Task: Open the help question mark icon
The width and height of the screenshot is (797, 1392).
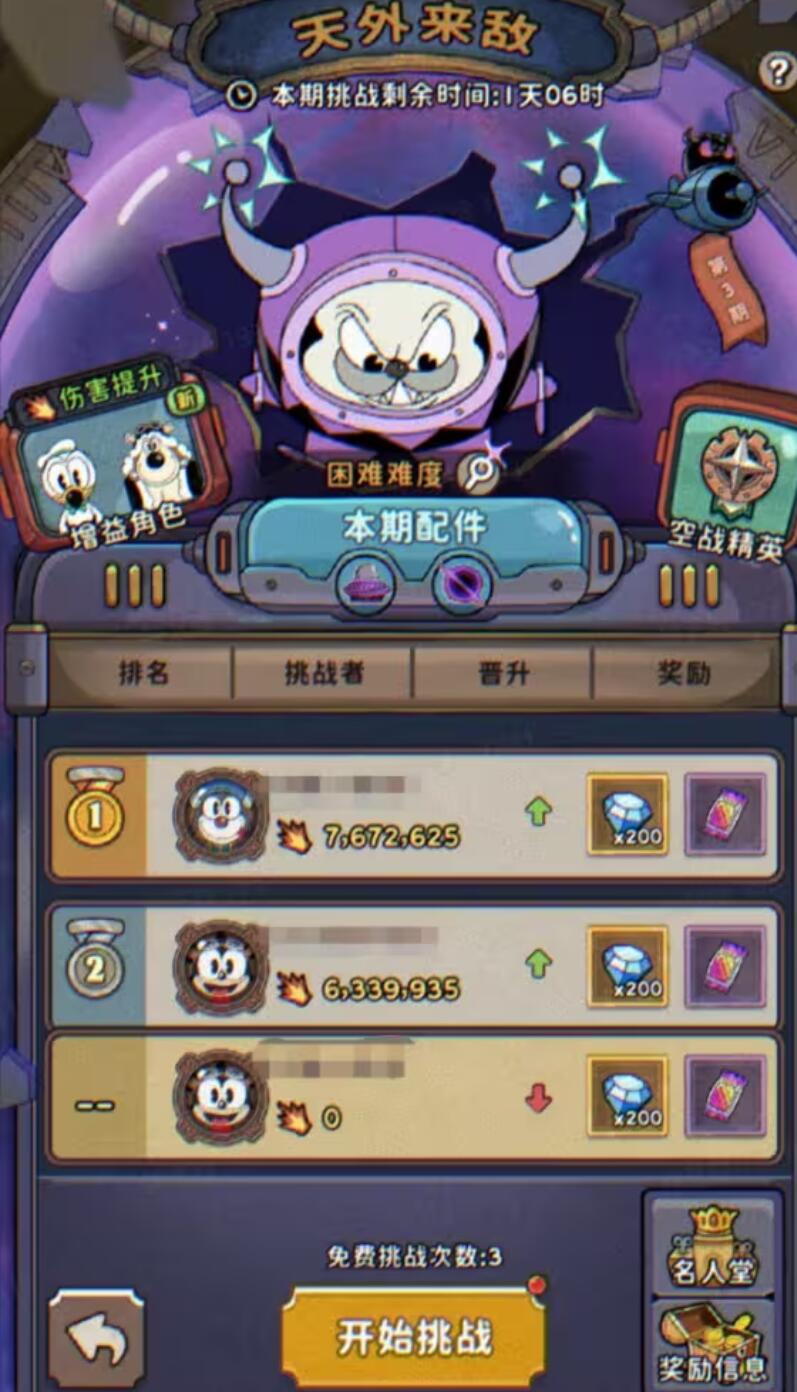Action: coord(777,72)
